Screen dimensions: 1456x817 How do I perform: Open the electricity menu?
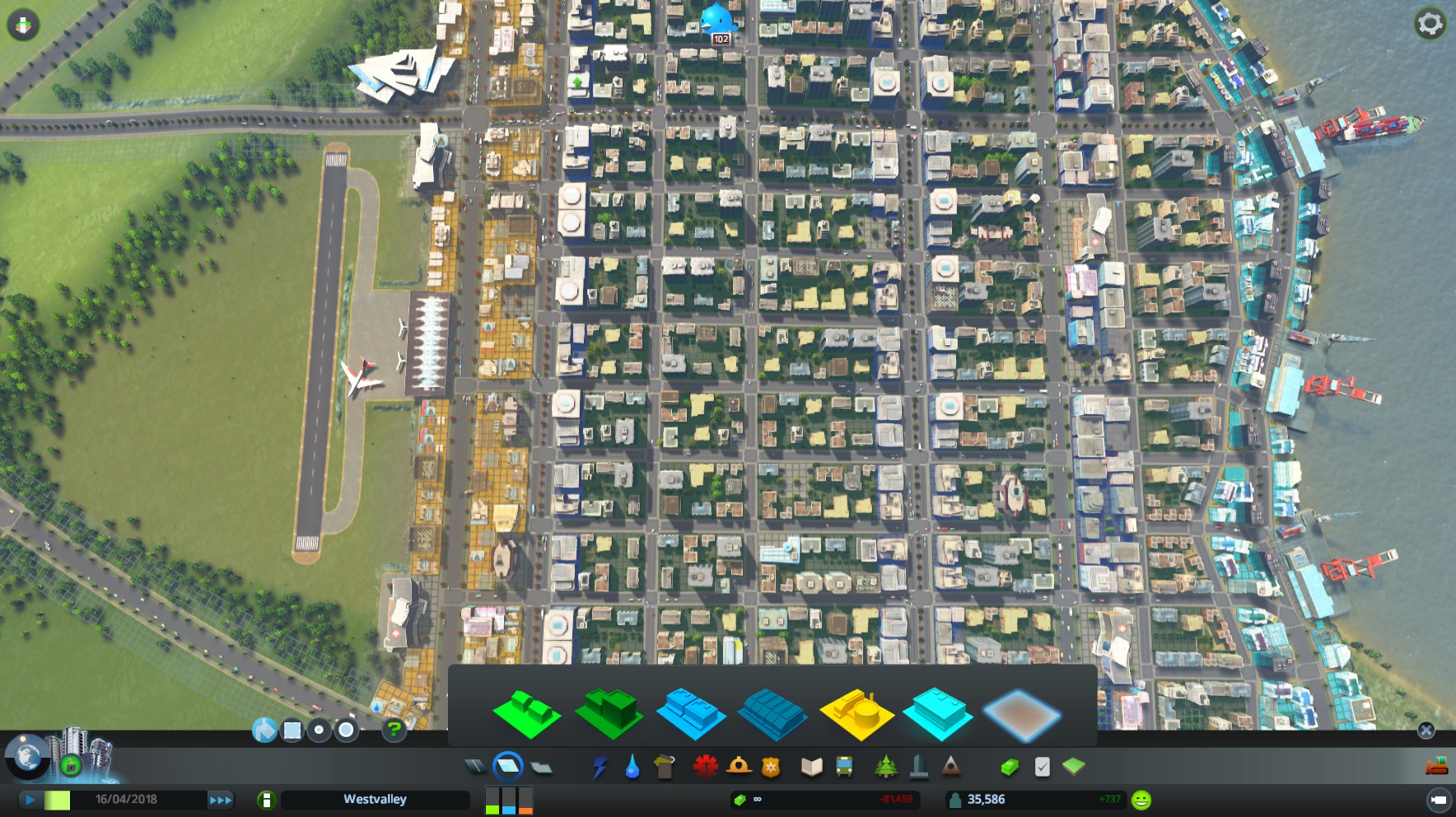tap(600, 768)
